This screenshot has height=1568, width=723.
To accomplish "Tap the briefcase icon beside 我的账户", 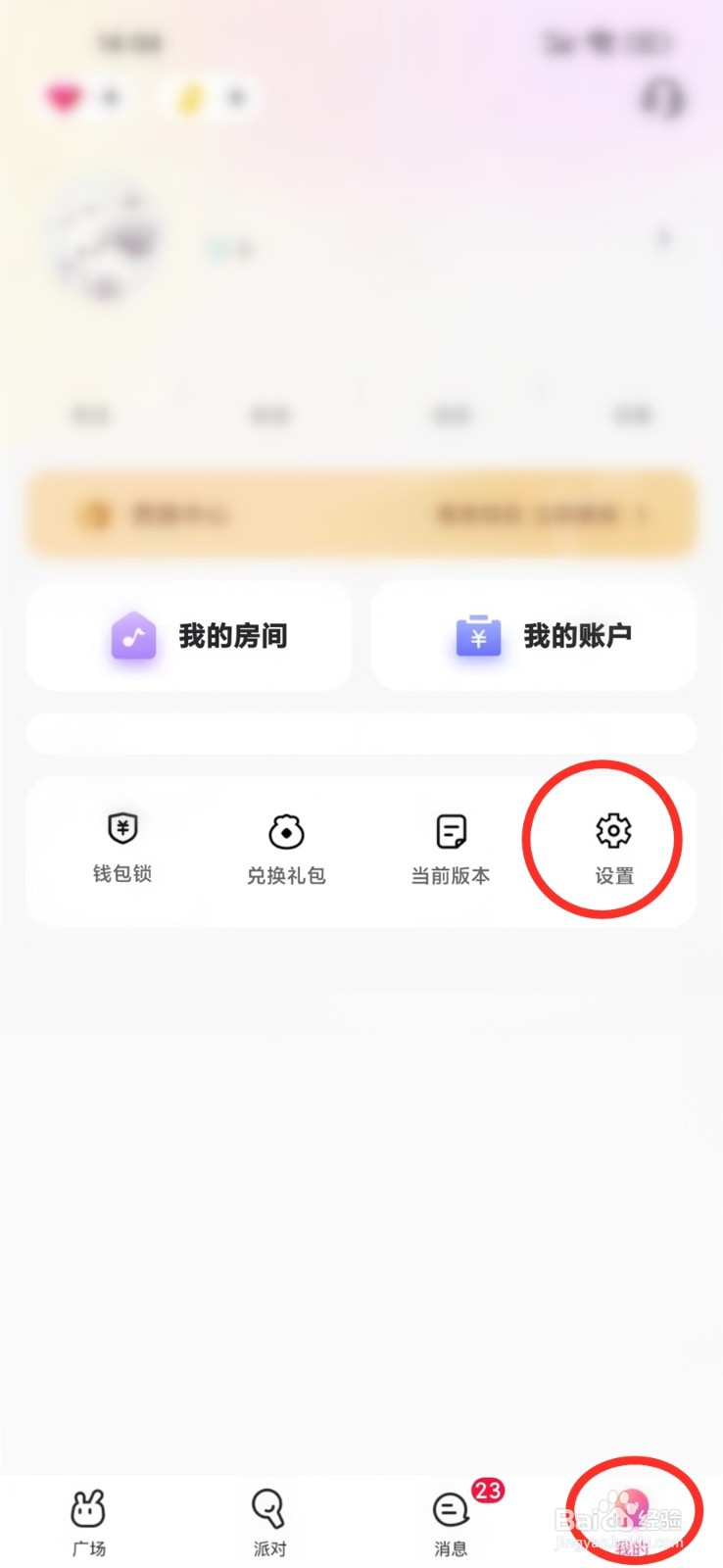I will (x=477, y=635).
